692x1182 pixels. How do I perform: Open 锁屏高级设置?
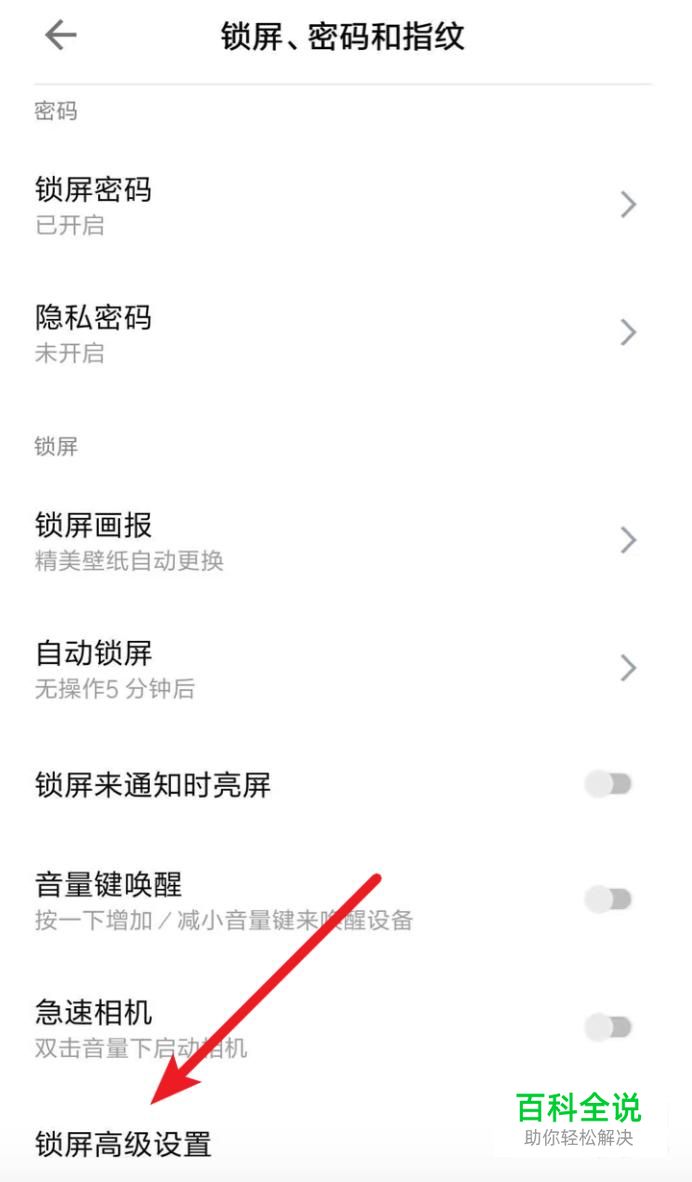pyautogui.click(x=124, y=1143)
